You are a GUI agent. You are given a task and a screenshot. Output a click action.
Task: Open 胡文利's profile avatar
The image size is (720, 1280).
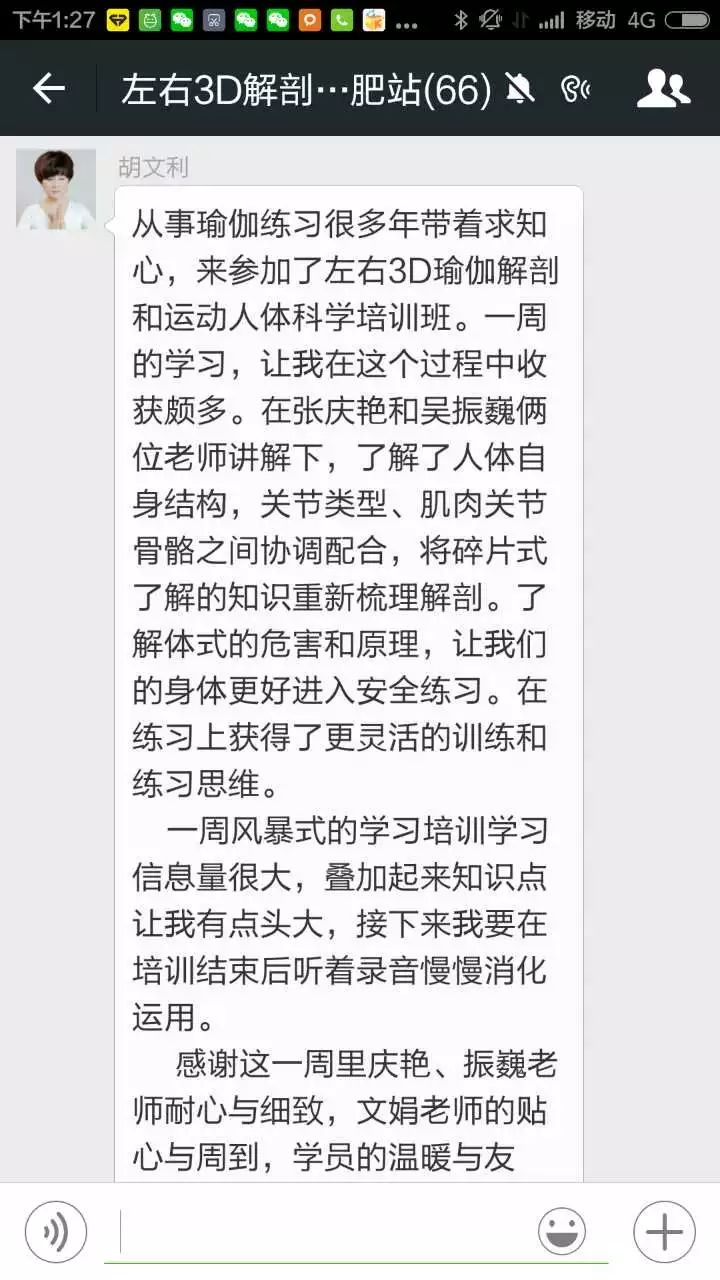pos(56,189)
